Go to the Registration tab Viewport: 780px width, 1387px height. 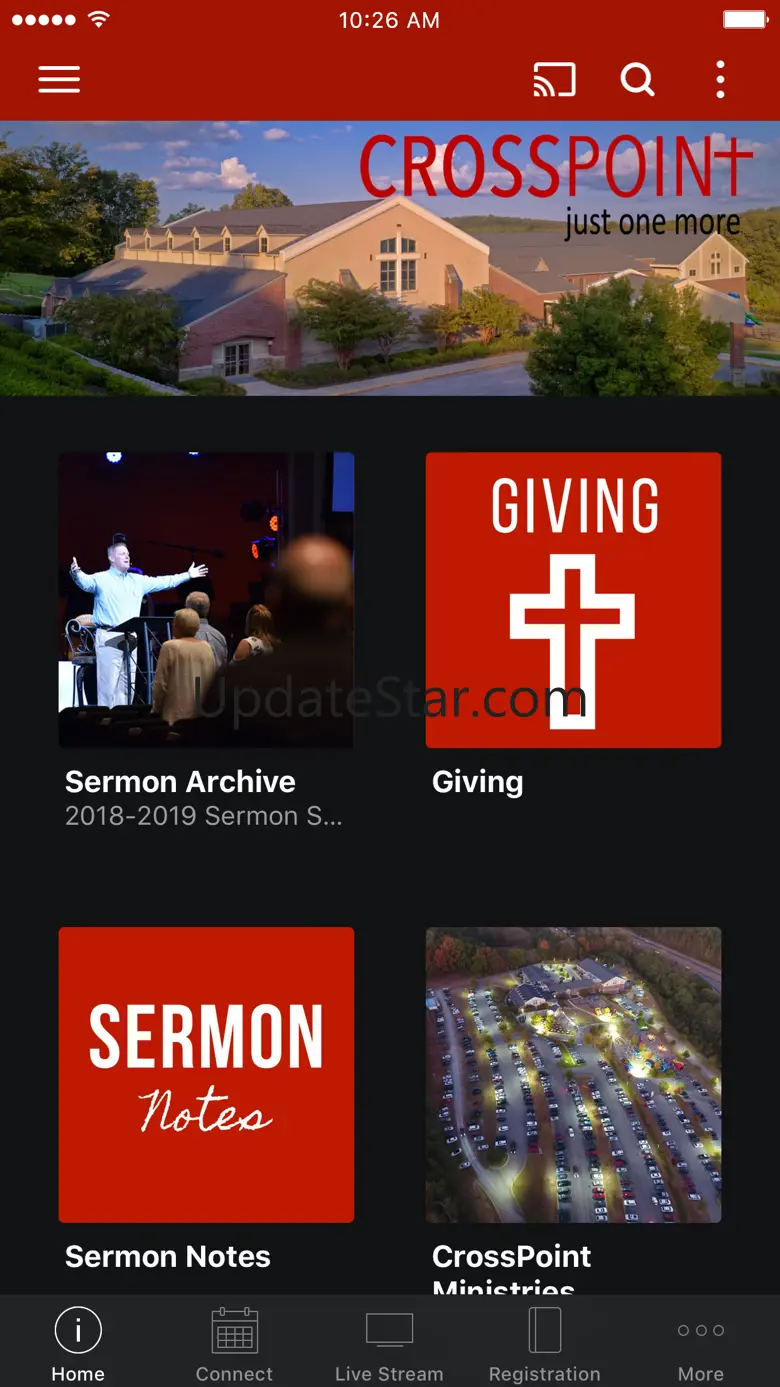[x=545, y=1343]
